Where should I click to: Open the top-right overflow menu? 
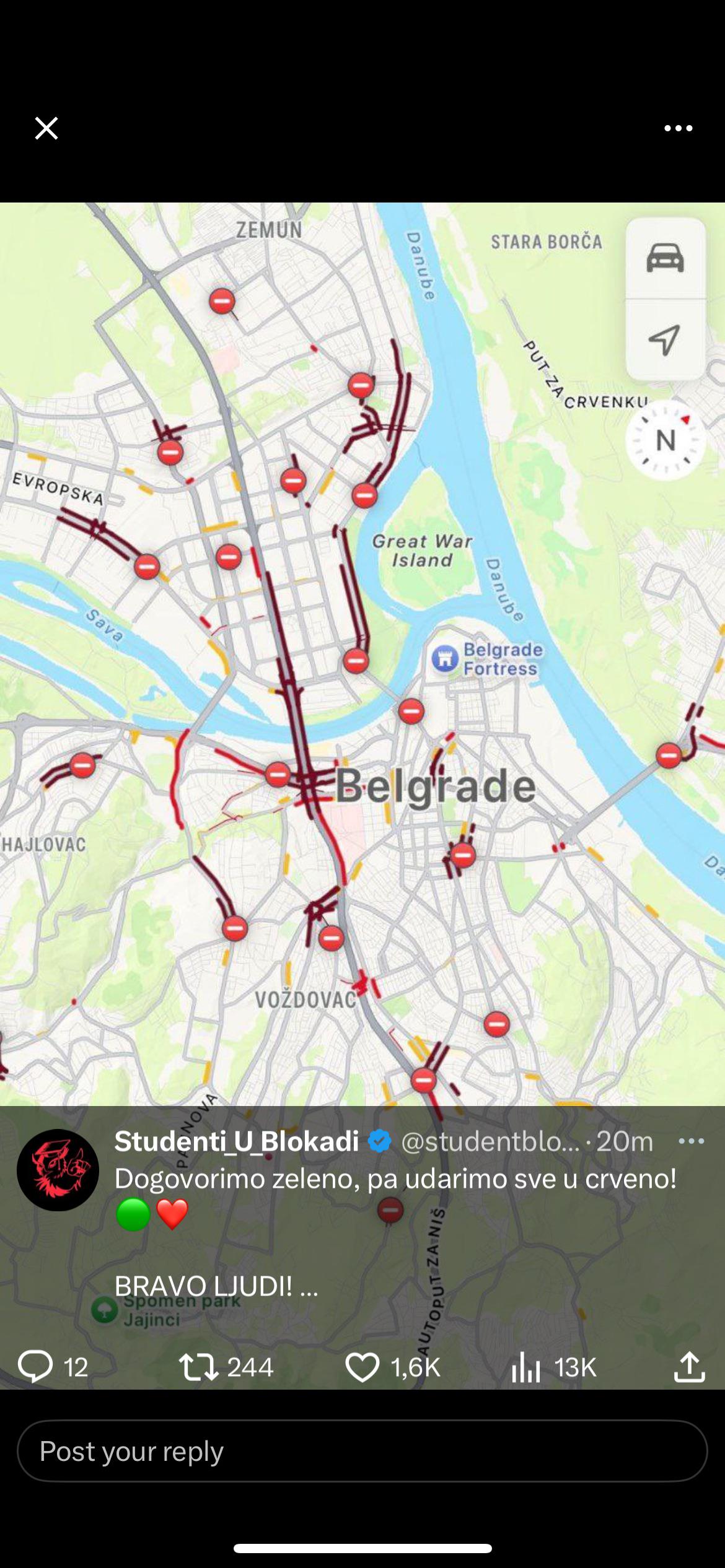point(678,128)
